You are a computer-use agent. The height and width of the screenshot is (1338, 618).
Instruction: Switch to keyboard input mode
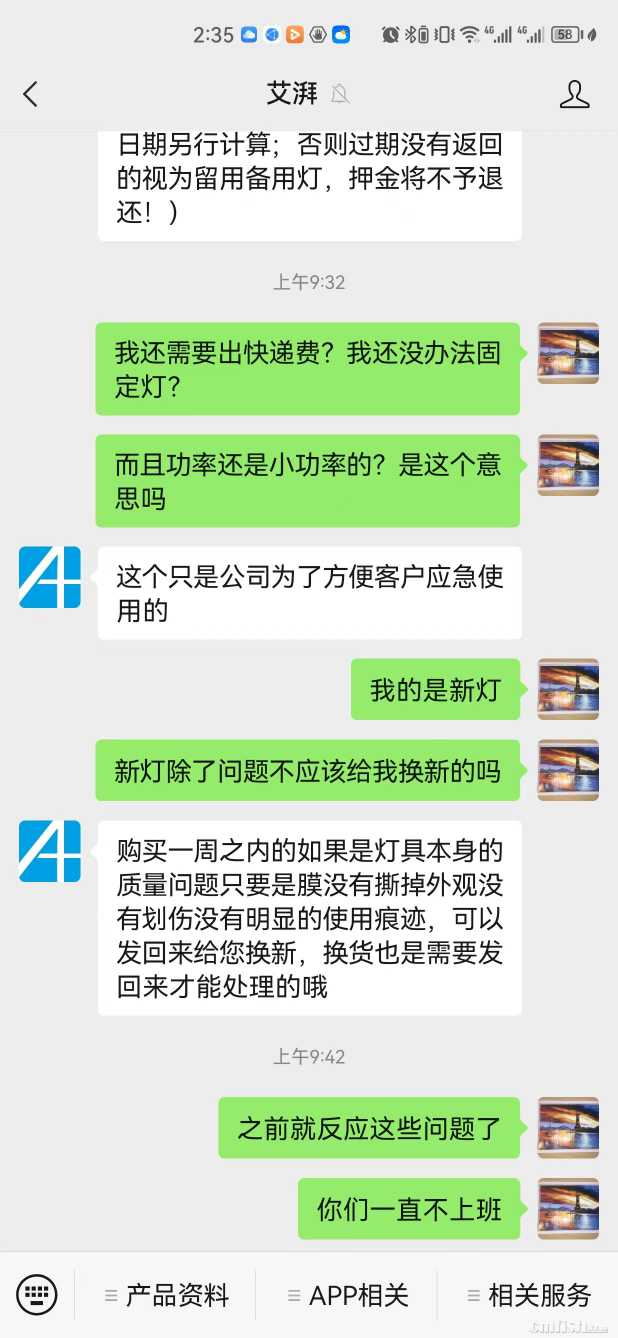click(37, 1295)
